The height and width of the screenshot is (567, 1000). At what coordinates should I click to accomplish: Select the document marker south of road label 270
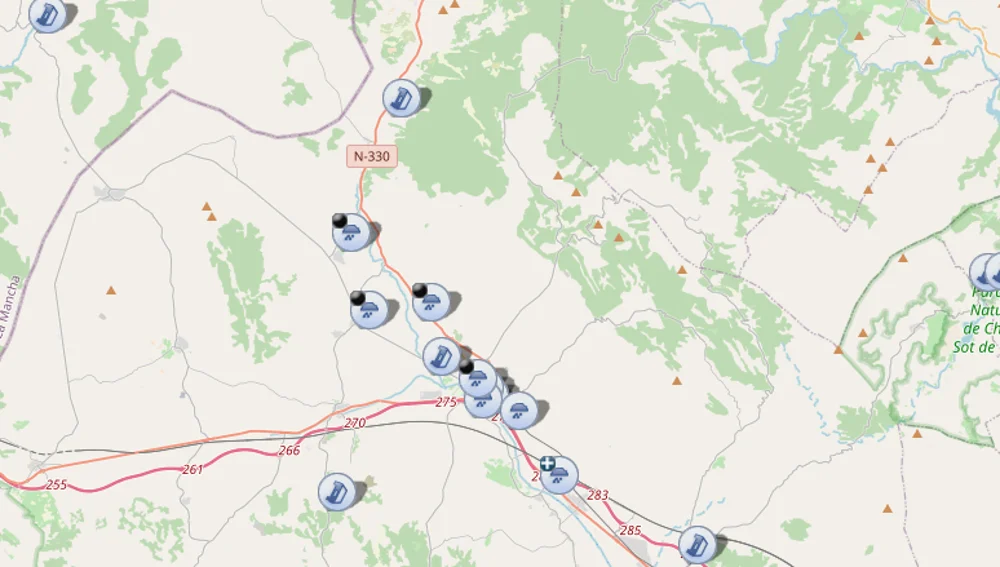click(337, 492)
